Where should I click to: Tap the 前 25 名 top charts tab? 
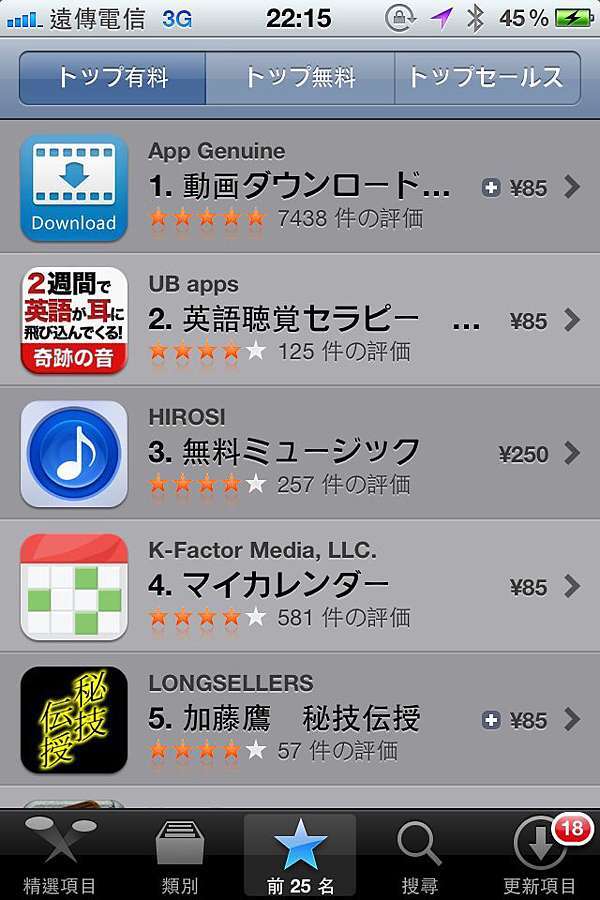[x=300, y=856]
